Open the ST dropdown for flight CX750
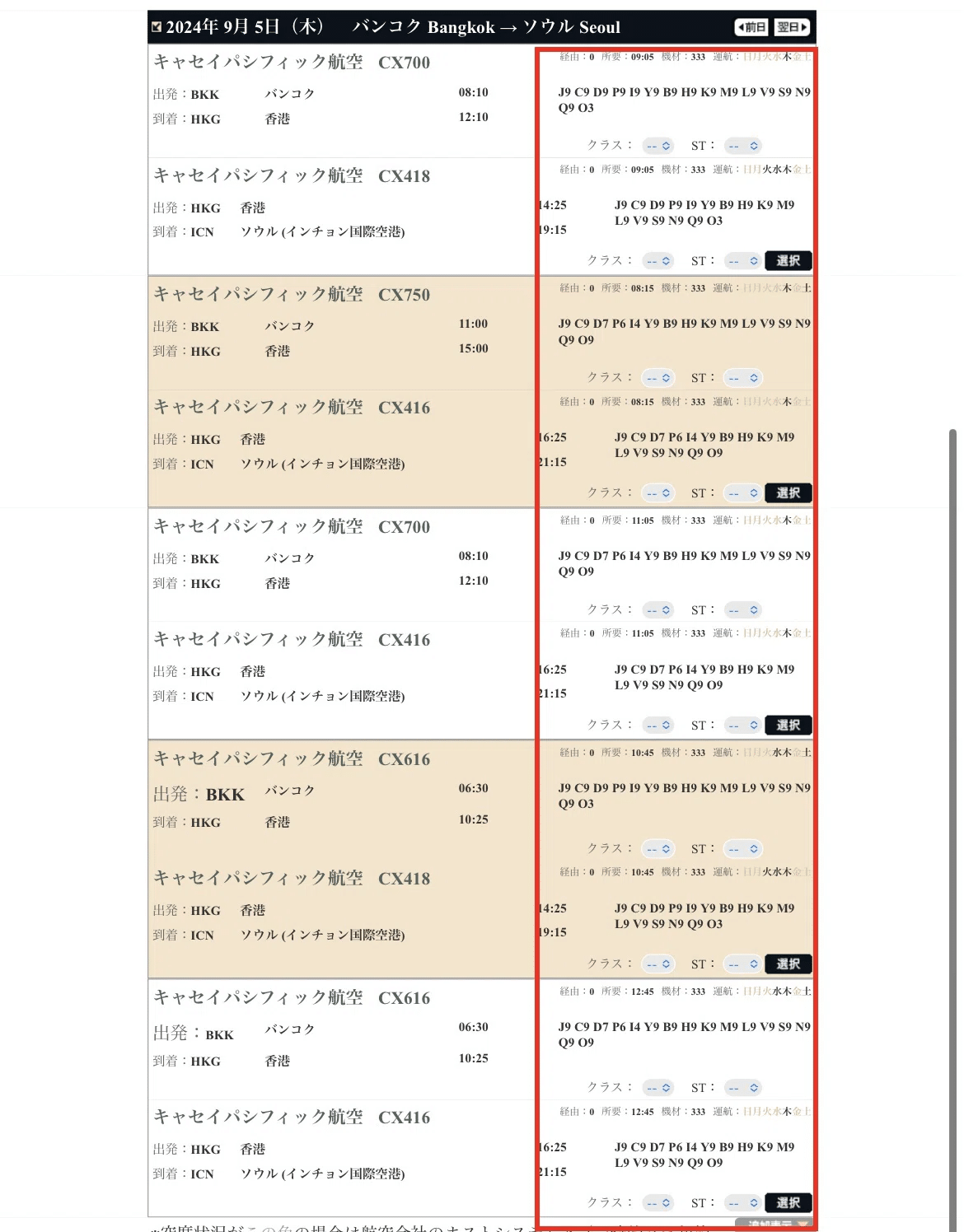964x1232 pixels. click(x=743, y=378)
